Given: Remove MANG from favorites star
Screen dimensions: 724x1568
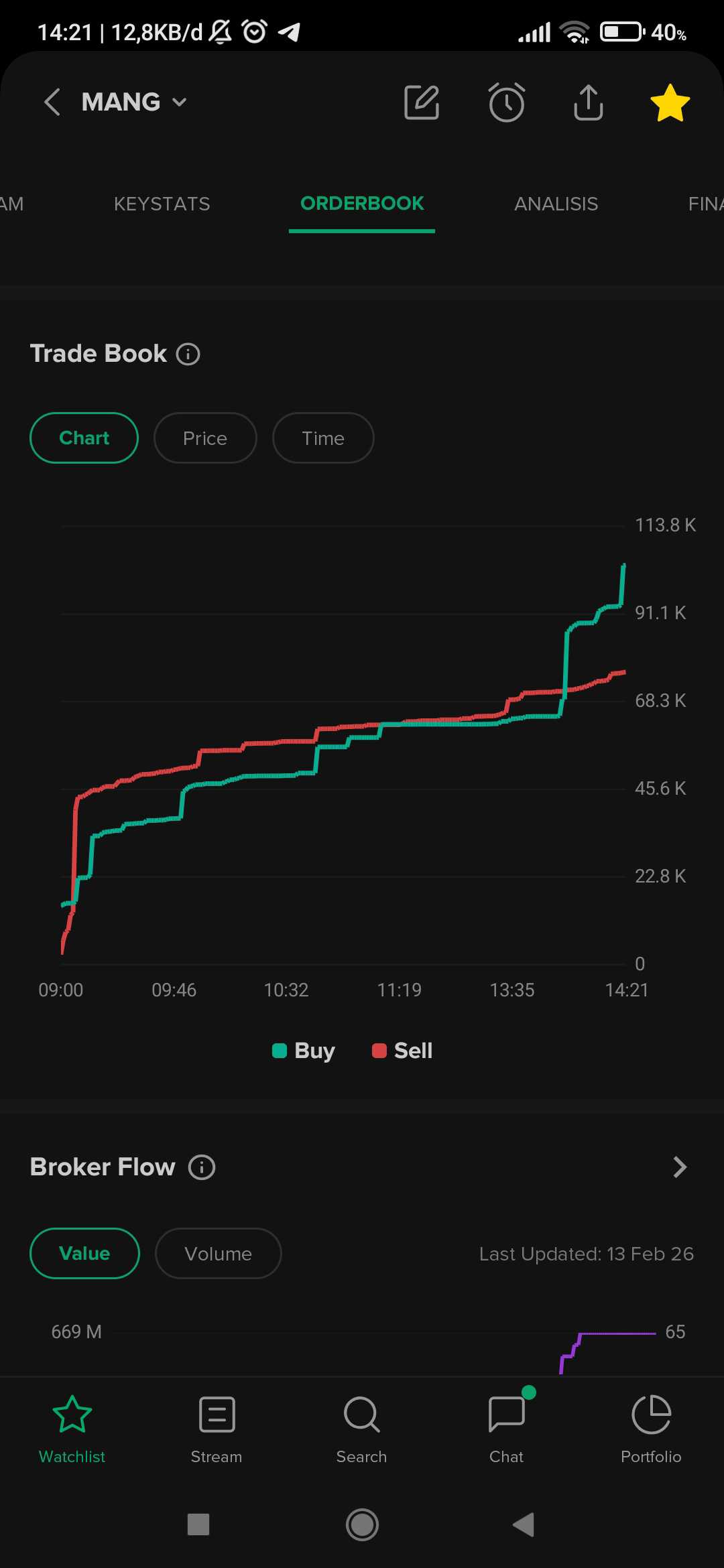Looking at the screenshot, I should click(x=670, y=103).
